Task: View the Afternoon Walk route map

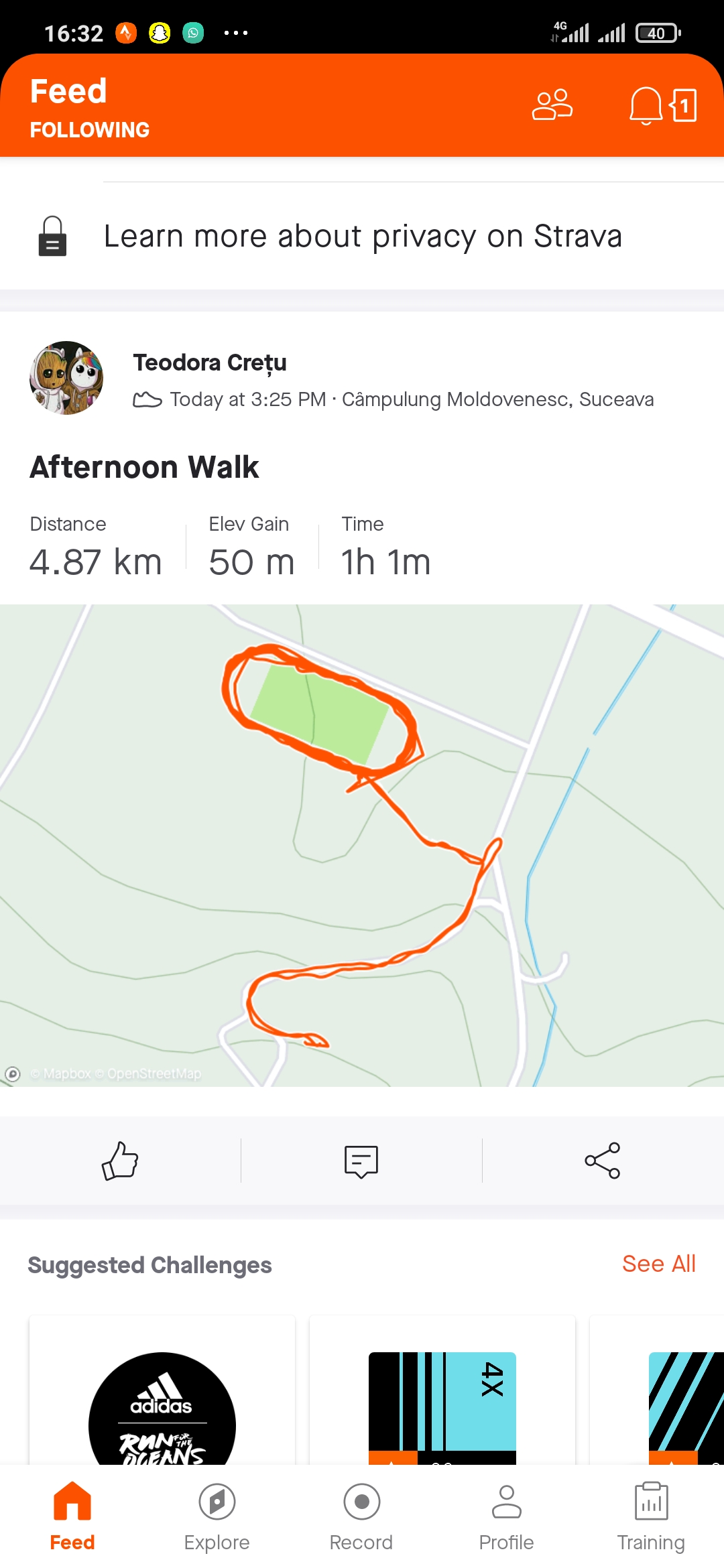Action: 362,844
